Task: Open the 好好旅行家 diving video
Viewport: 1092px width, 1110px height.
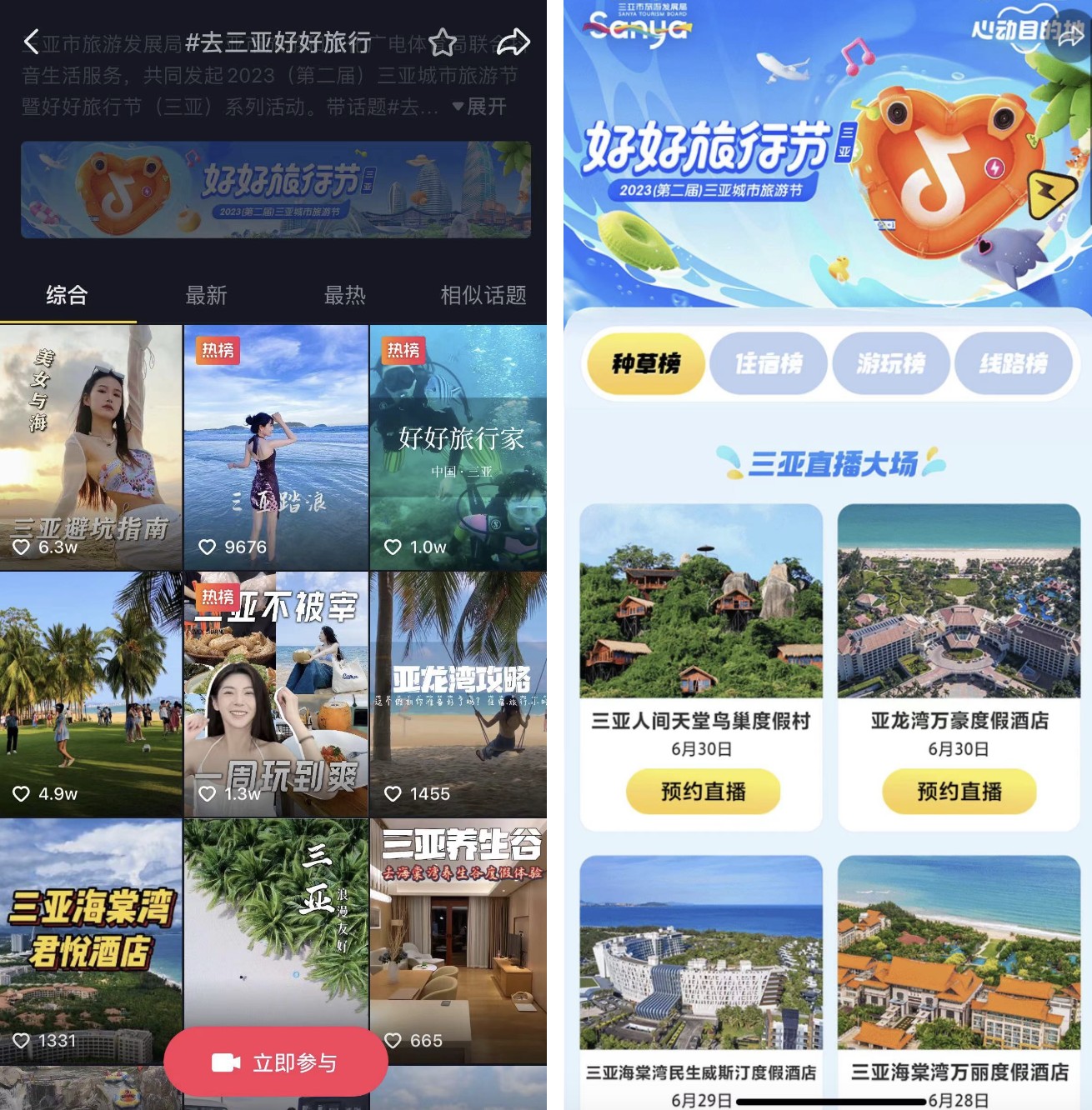Action: pos(458,447)
